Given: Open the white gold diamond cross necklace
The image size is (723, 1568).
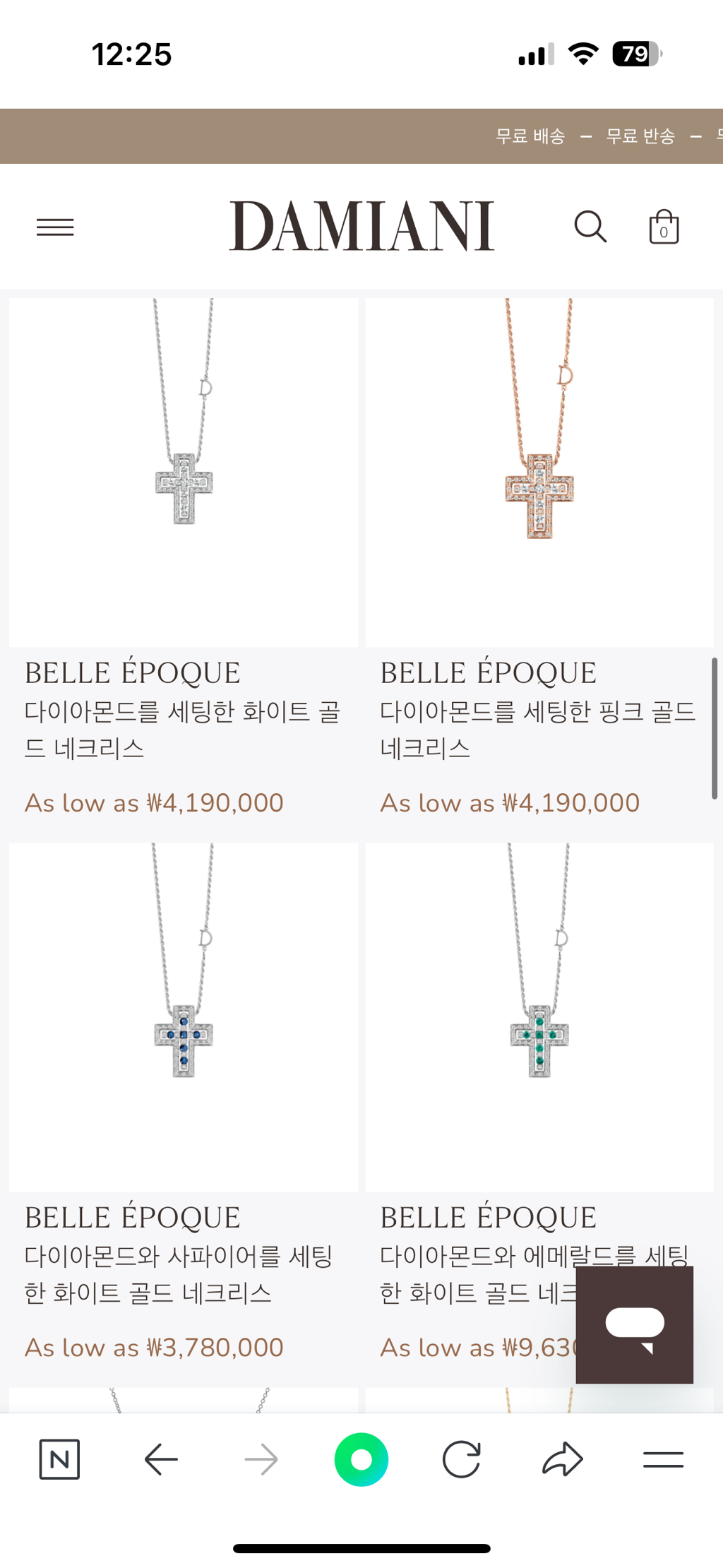Looking at the screenshot, I should click(x=184, y=473).
